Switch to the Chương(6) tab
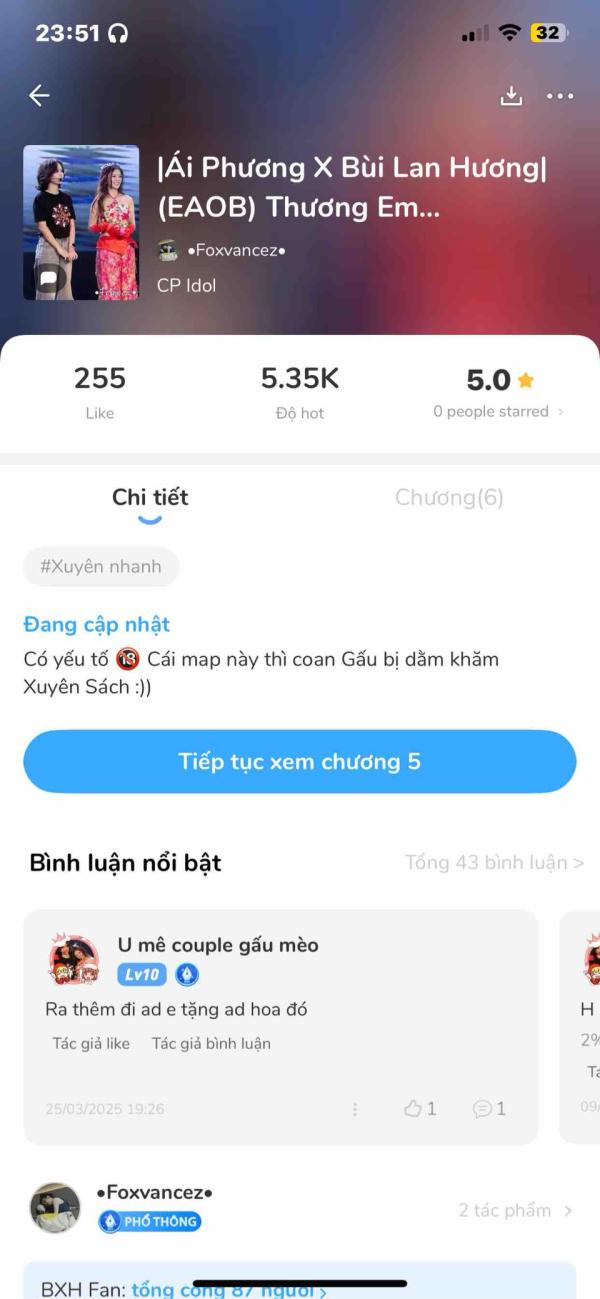The height and width of the screenshot is (1299, 600). tap(449, 497)
